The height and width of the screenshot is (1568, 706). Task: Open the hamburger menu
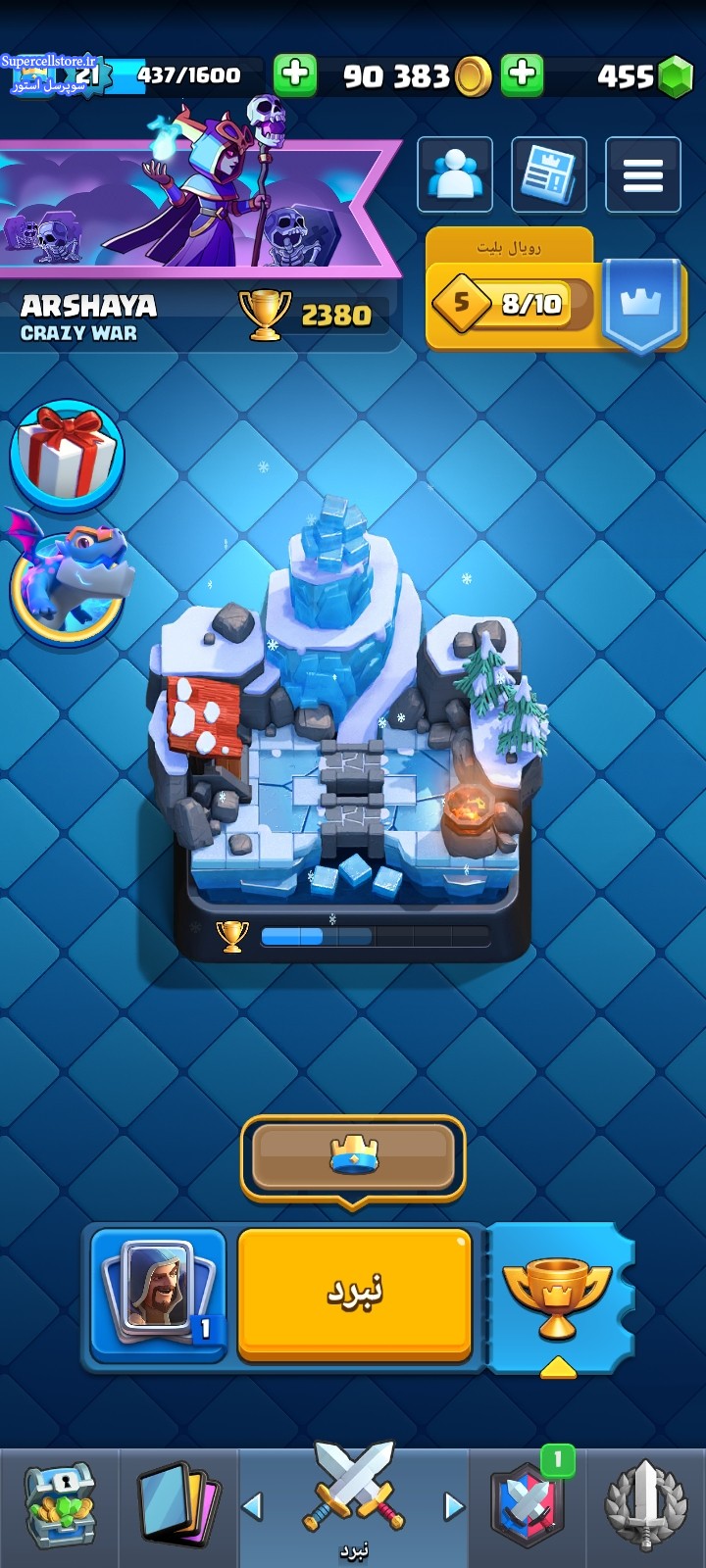click(x=643, y=174)
